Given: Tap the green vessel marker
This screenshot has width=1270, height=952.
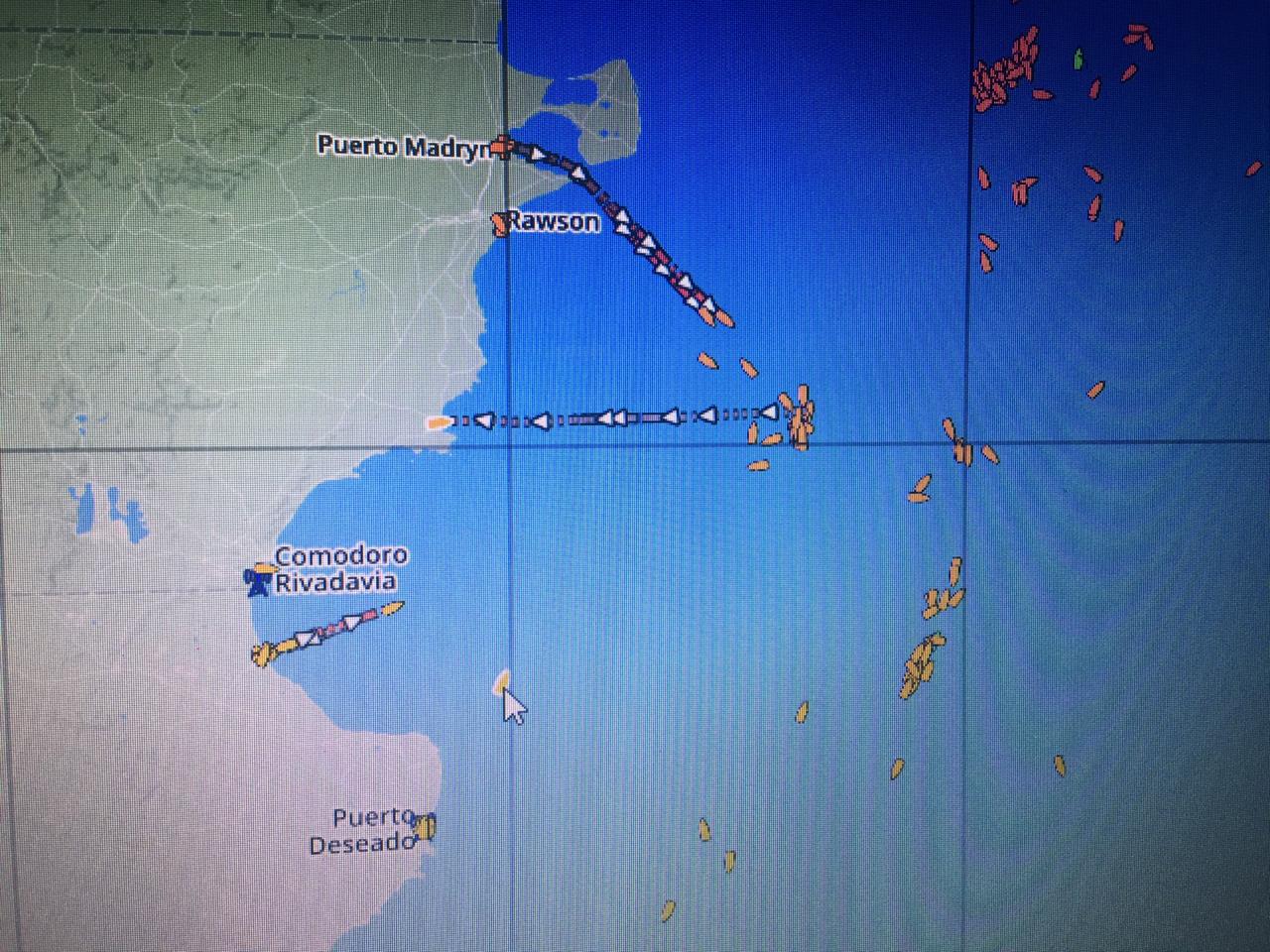Looking at the screenshot, I should tap(1078, 59).
